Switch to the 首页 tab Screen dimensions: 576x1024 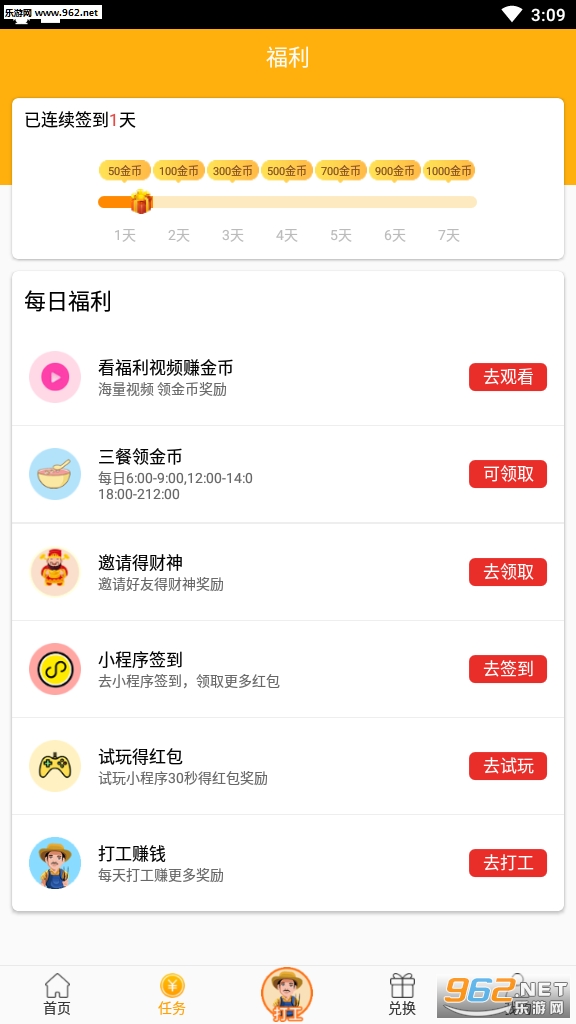pyautogui.click(x=57, y=995)
